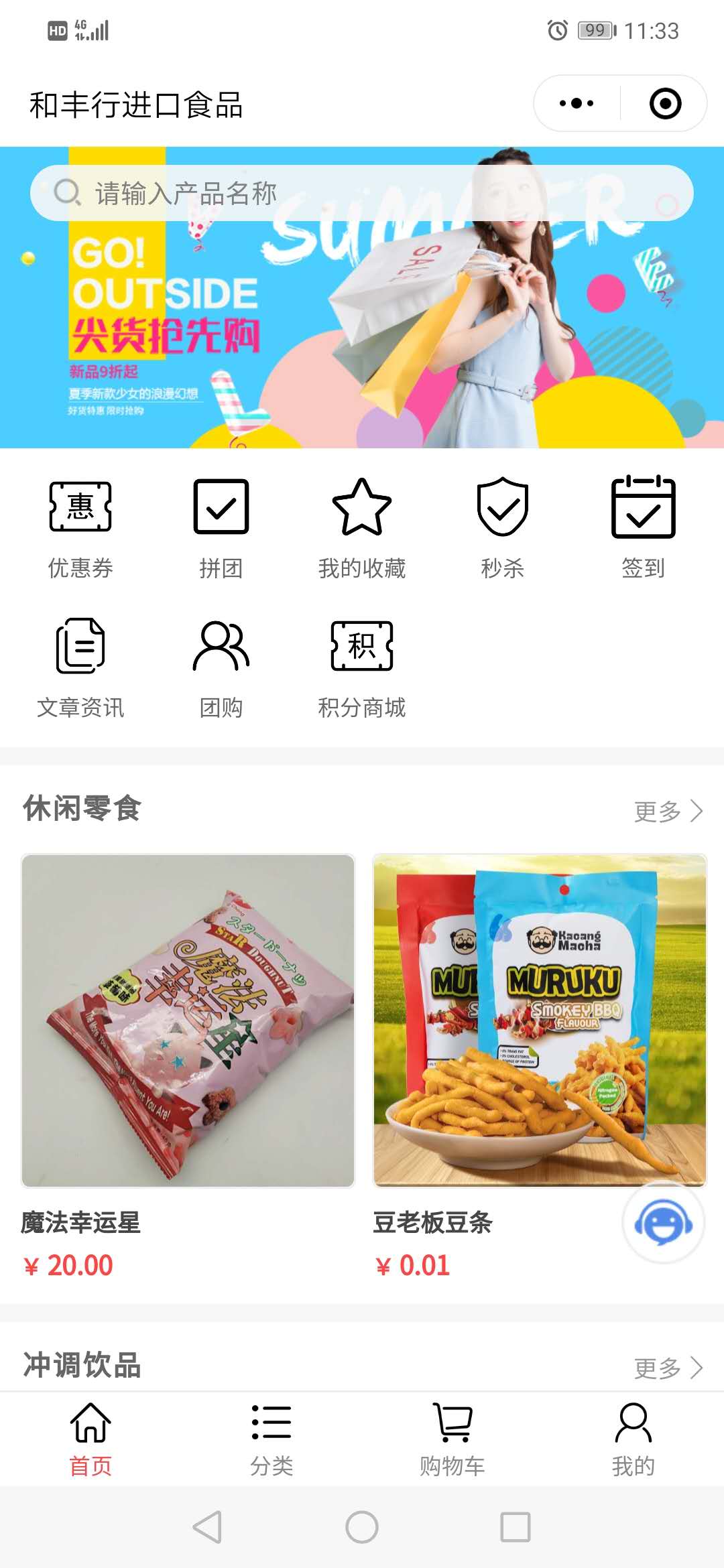
Task: See more 冲调饮品 drinks
Action: point(668,1368)
